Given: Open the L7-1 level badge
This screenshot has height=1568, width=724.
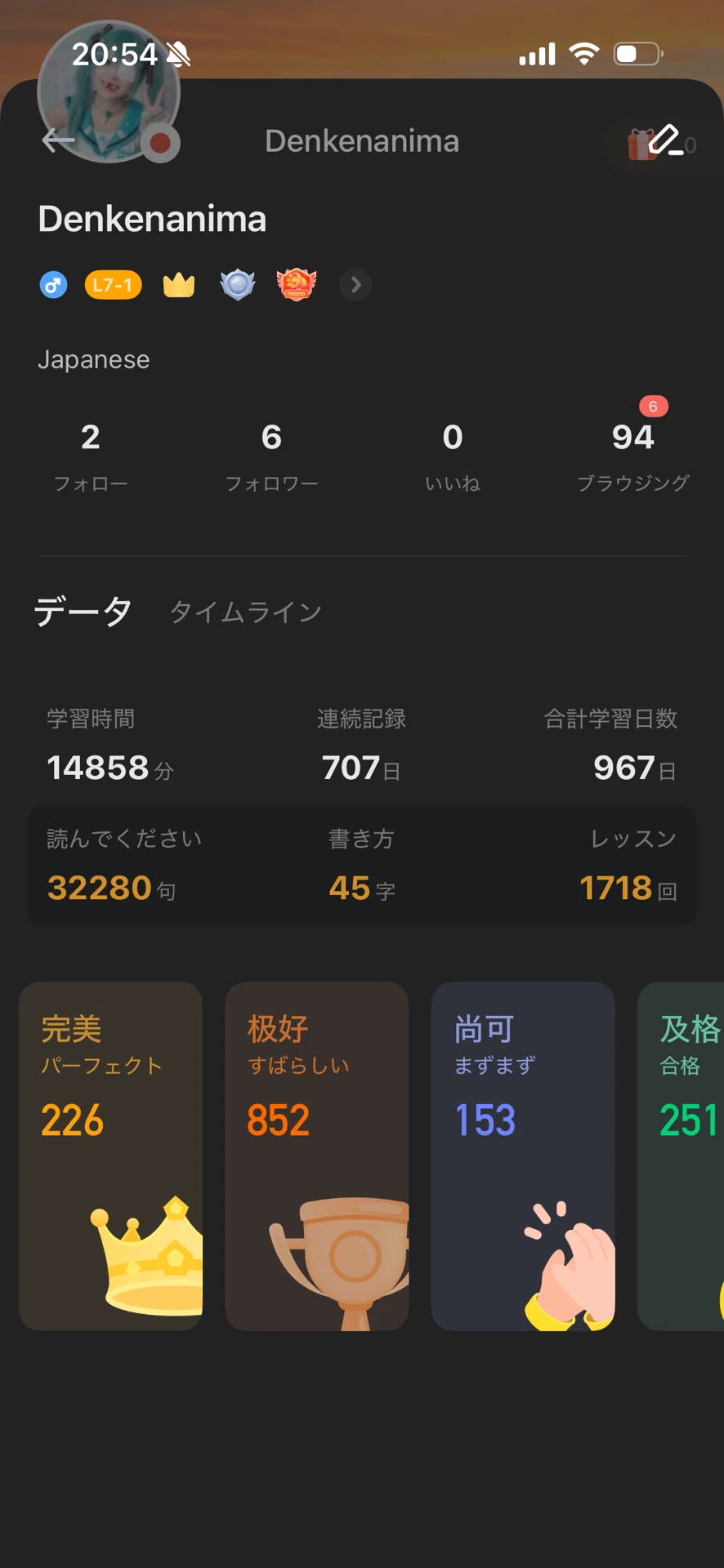Looking at the screenshot, I should 113,285.
